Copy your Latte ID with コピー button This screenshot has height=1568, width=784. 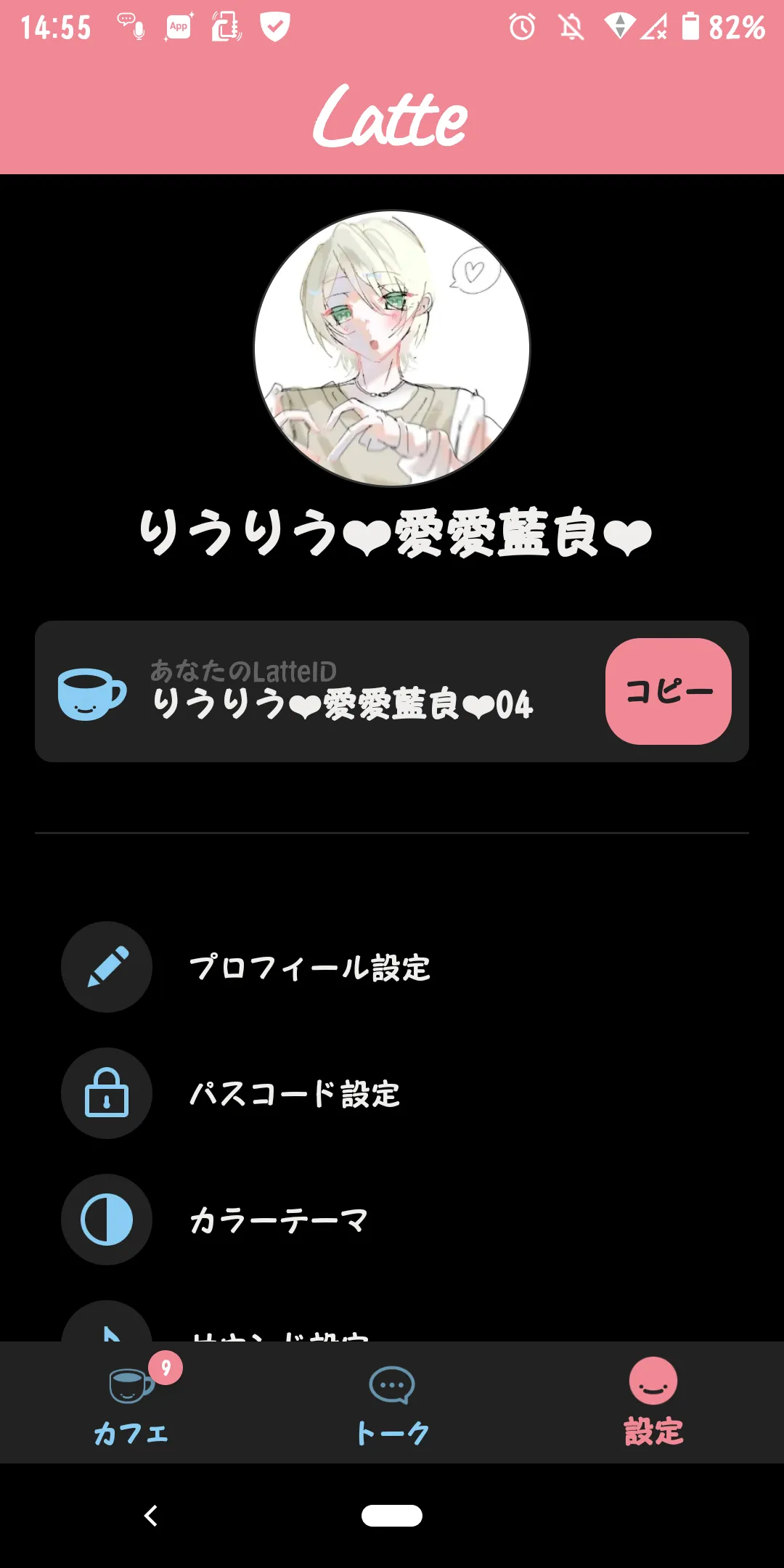[x=668, y=691]
